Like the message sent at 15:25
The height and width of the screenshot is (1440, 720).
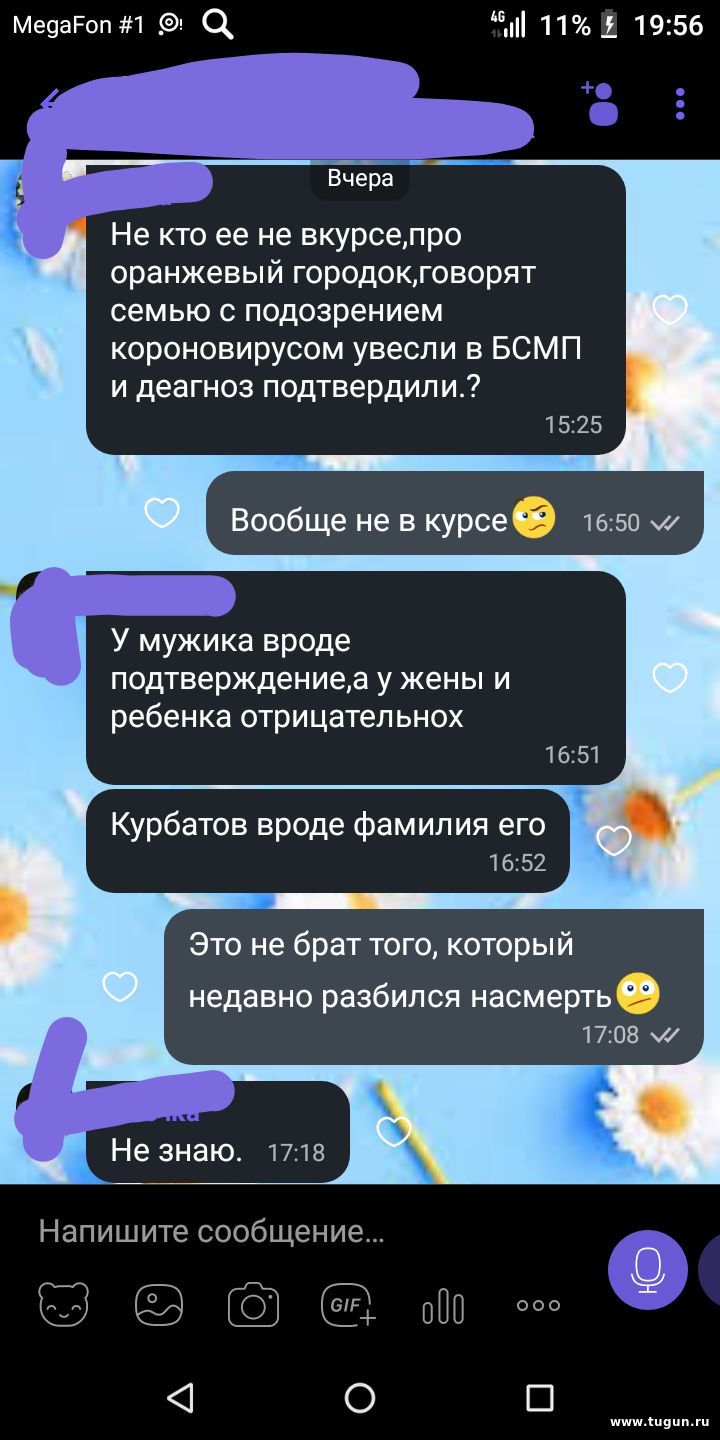coord(670,310)
